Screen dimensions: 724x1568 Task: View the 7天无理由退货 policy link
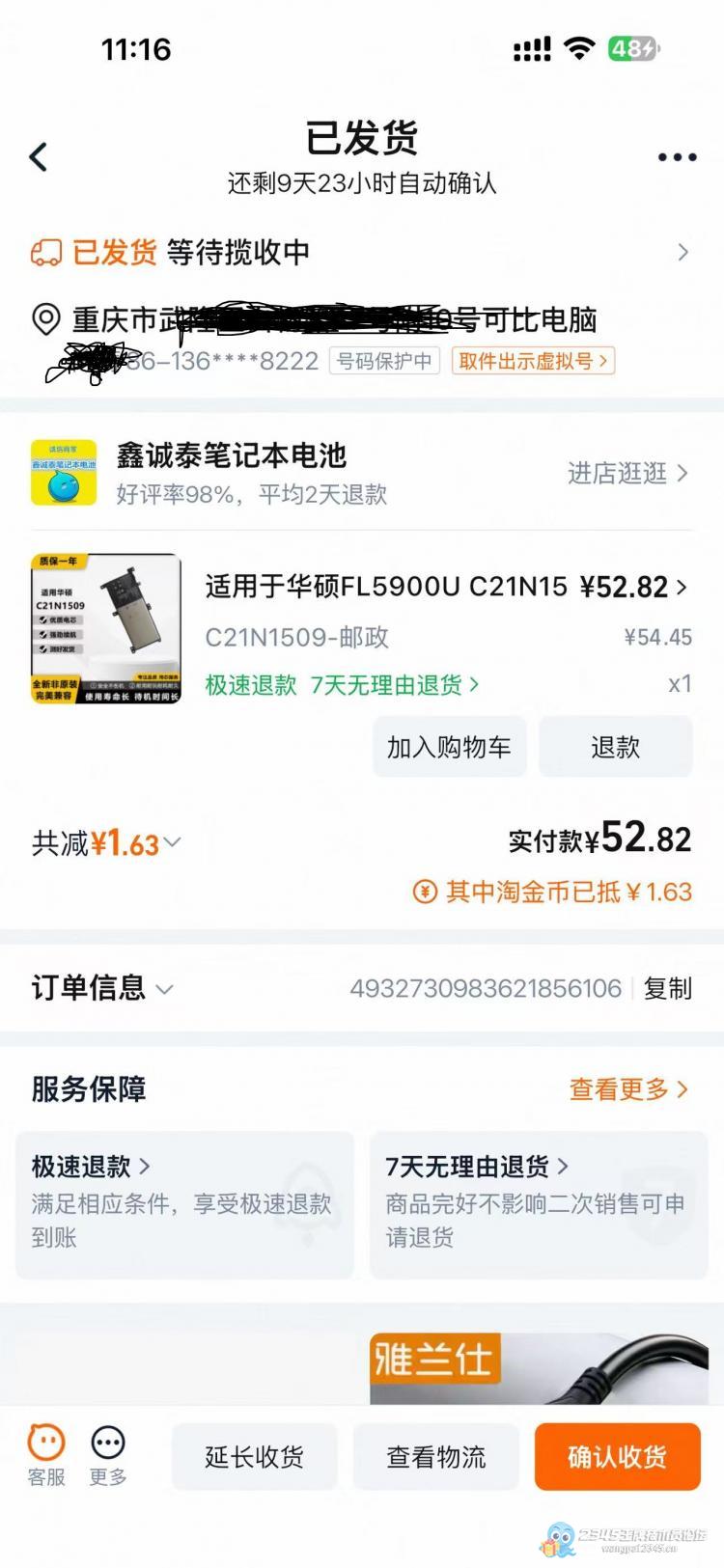tap(394, 685)
